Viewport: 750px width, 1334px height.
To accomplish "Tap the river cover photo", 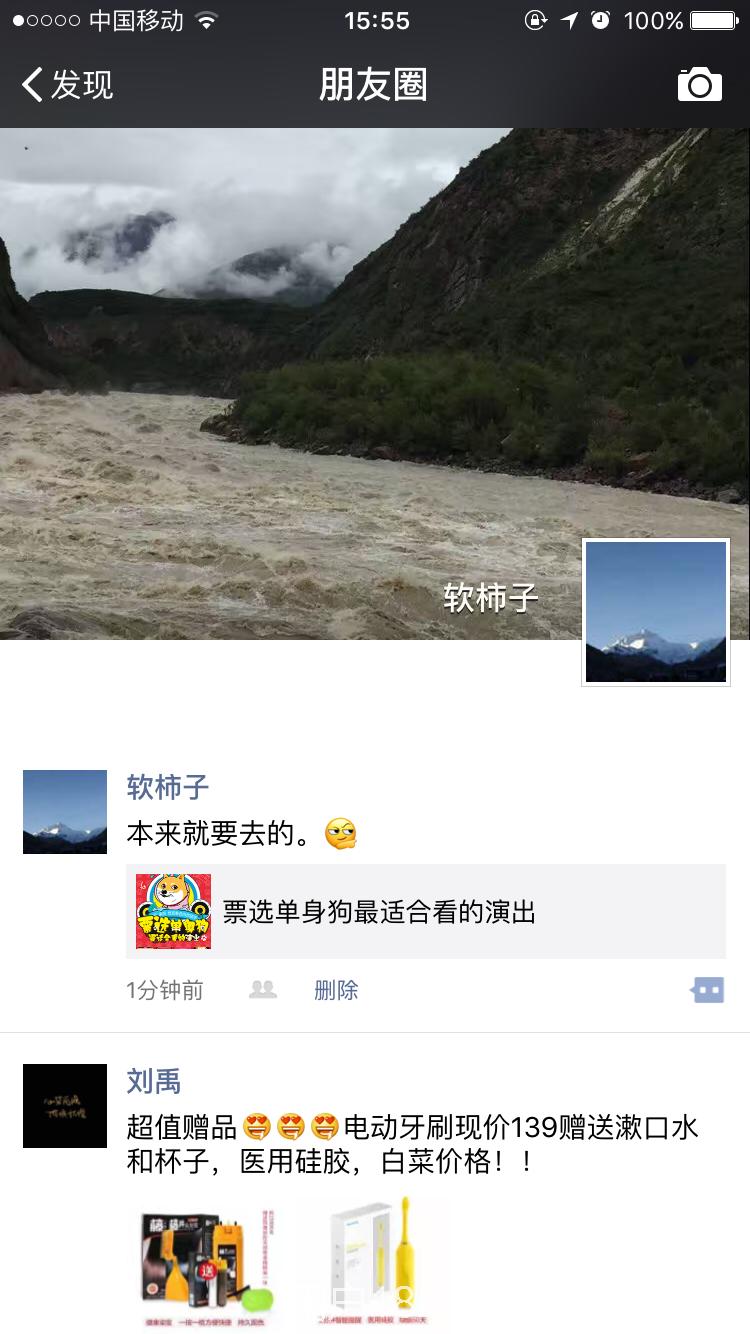I will point(300,400).
